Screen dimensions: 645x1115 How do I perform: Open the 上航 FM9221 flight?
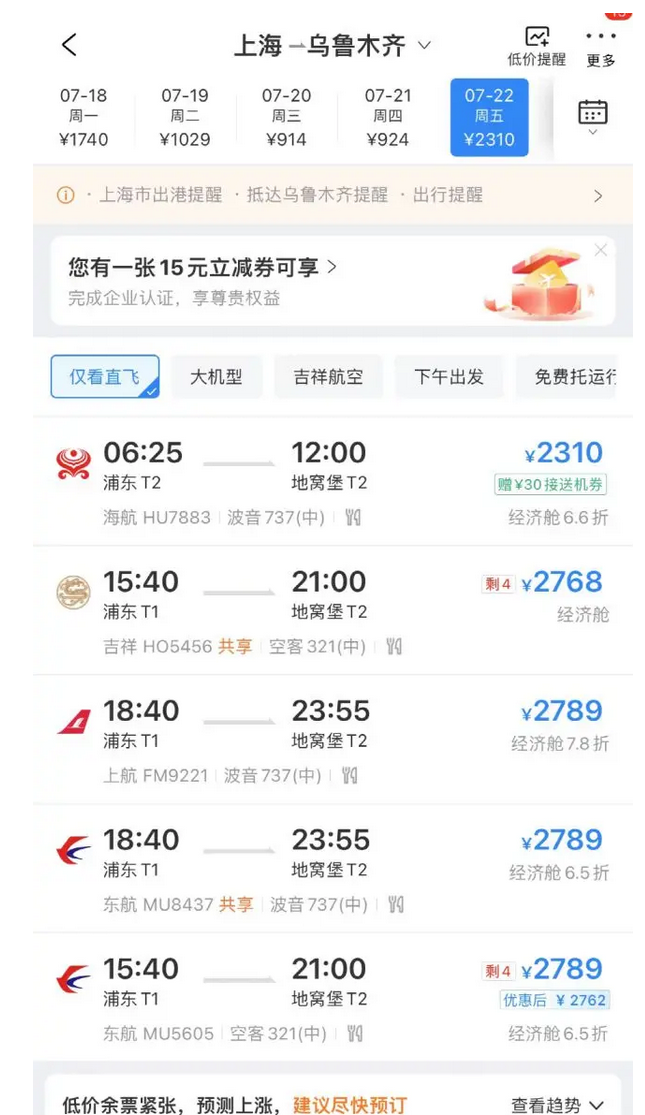click(332, 740)
